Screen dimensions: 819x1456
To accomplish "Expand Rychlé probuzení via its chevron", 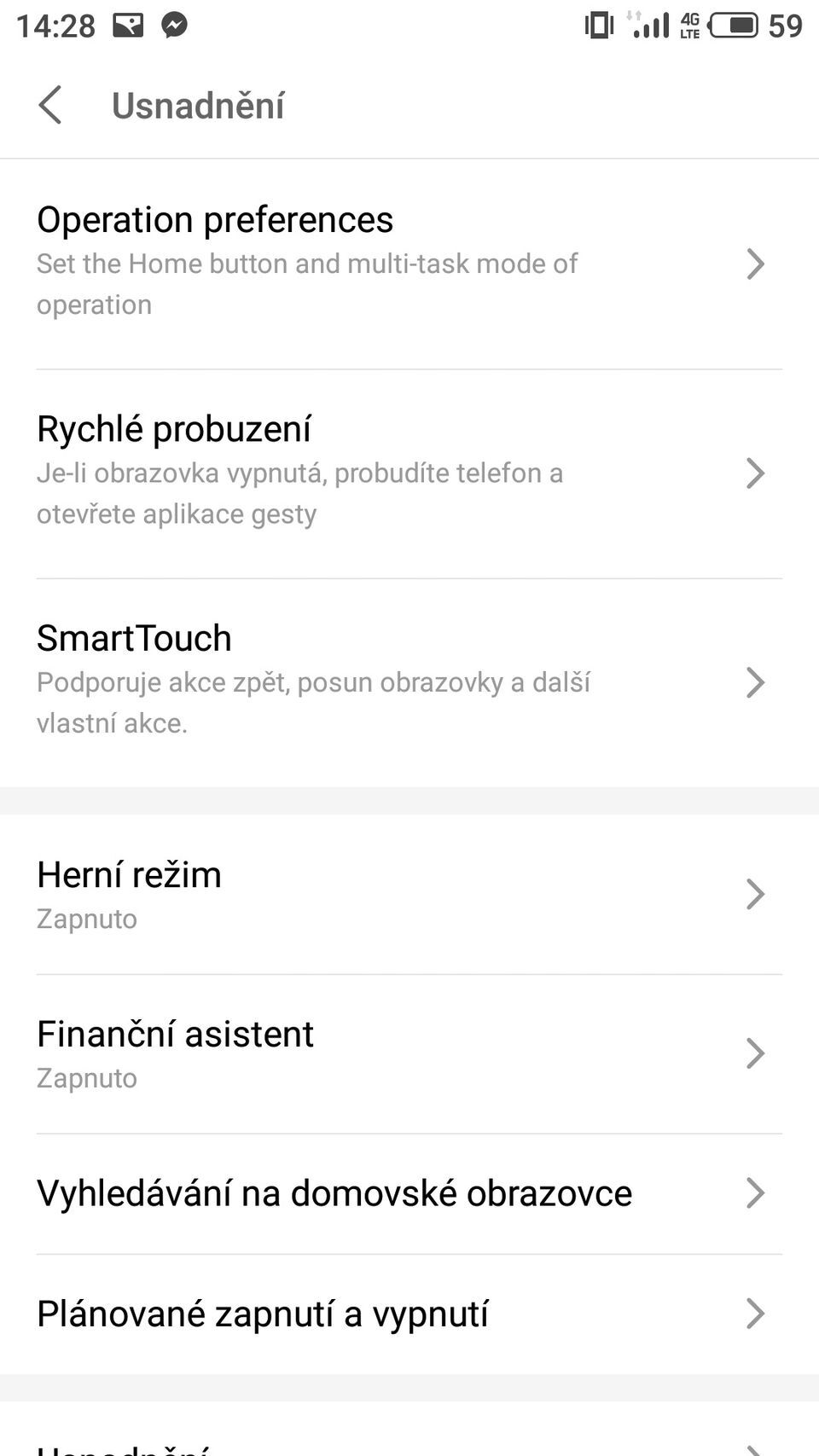I will (x=756, y=474).
